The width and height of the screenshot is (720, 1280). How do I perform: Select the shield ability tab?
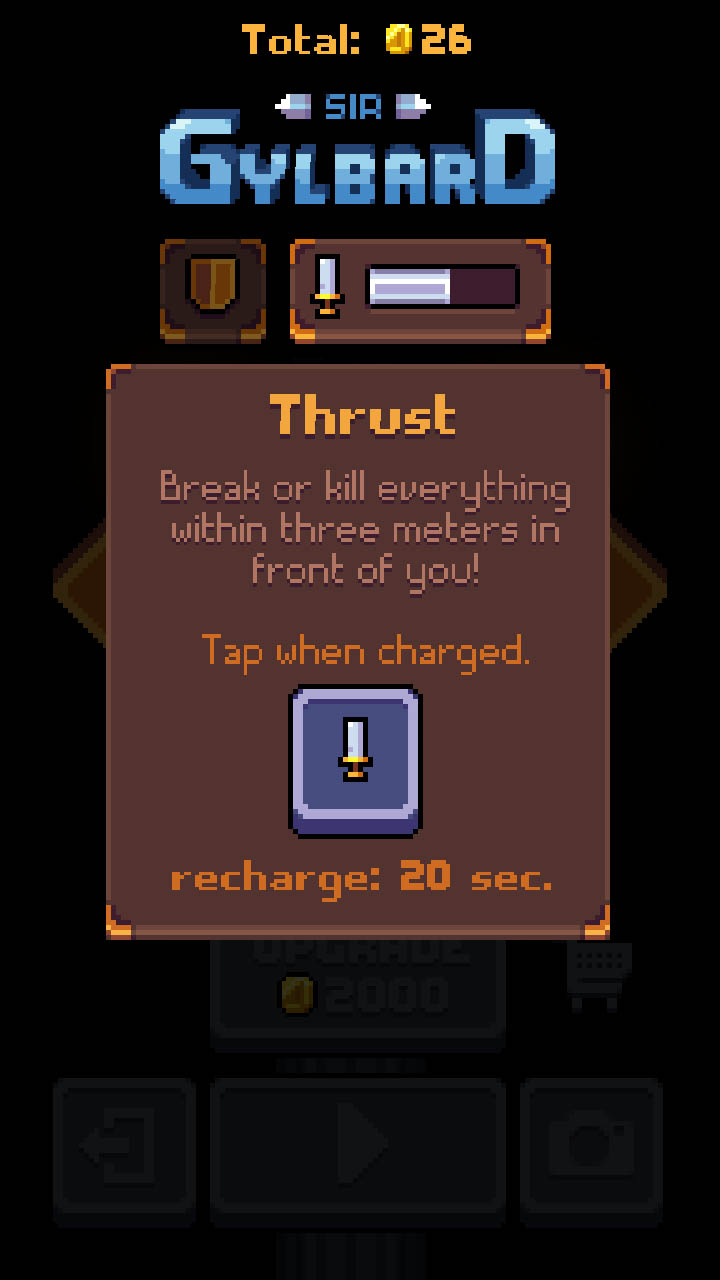pos(213,290)
